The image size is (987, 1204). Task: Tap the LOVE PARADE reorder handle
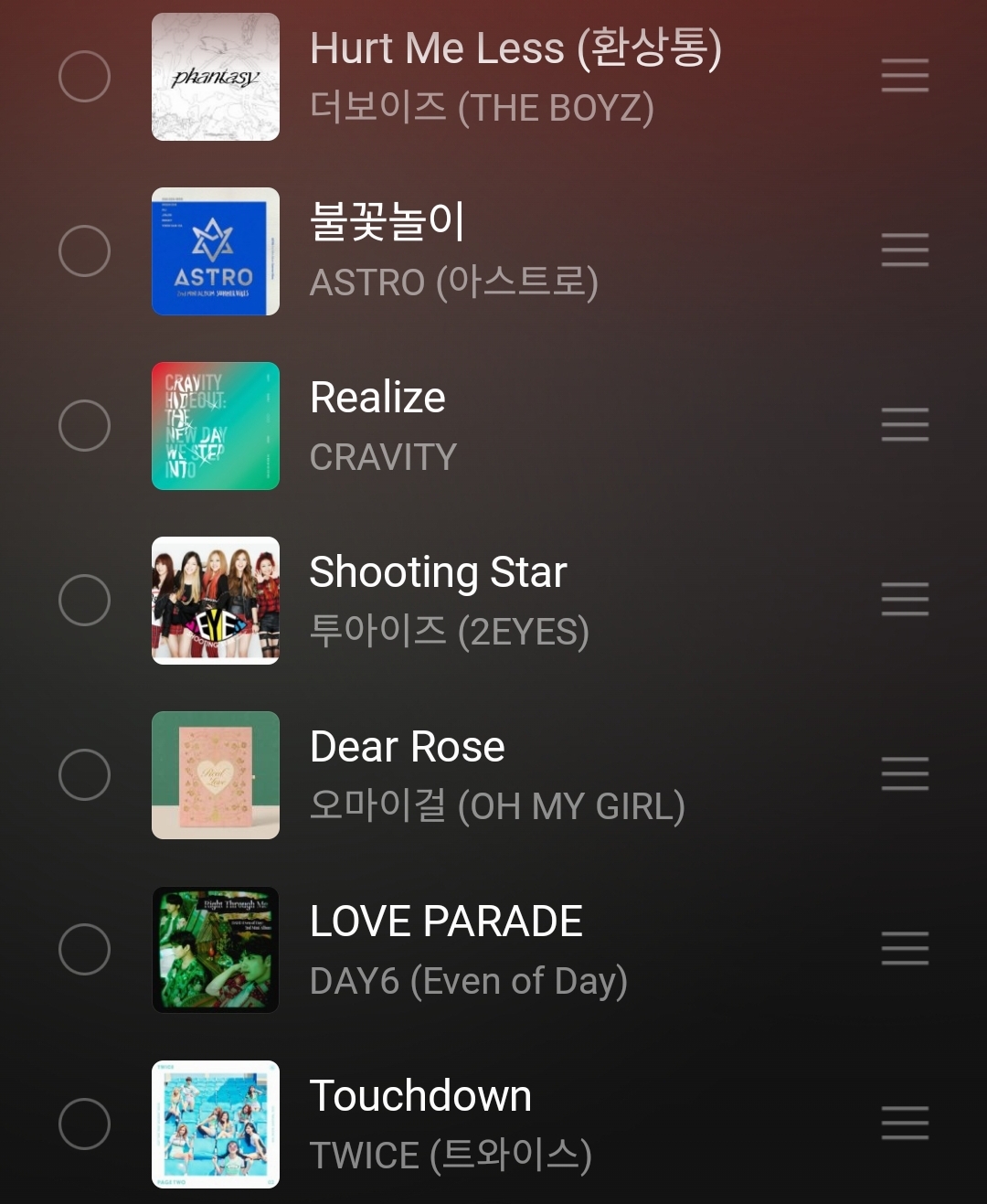(905, 949)
